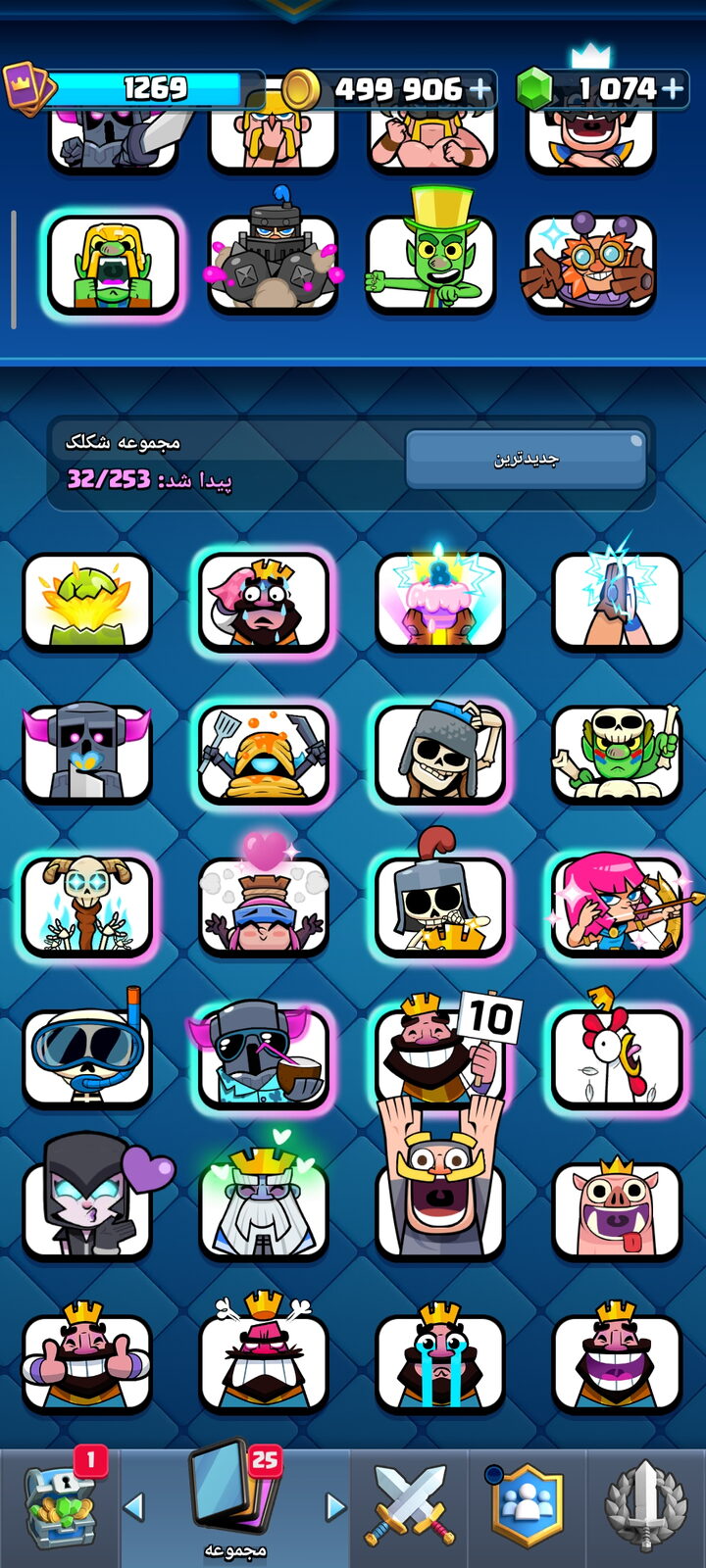Viewport: 706px width, 1568px height.
Task: Buy more gems with the plus button
Action: pyautogui.click(x=672, y=90)
